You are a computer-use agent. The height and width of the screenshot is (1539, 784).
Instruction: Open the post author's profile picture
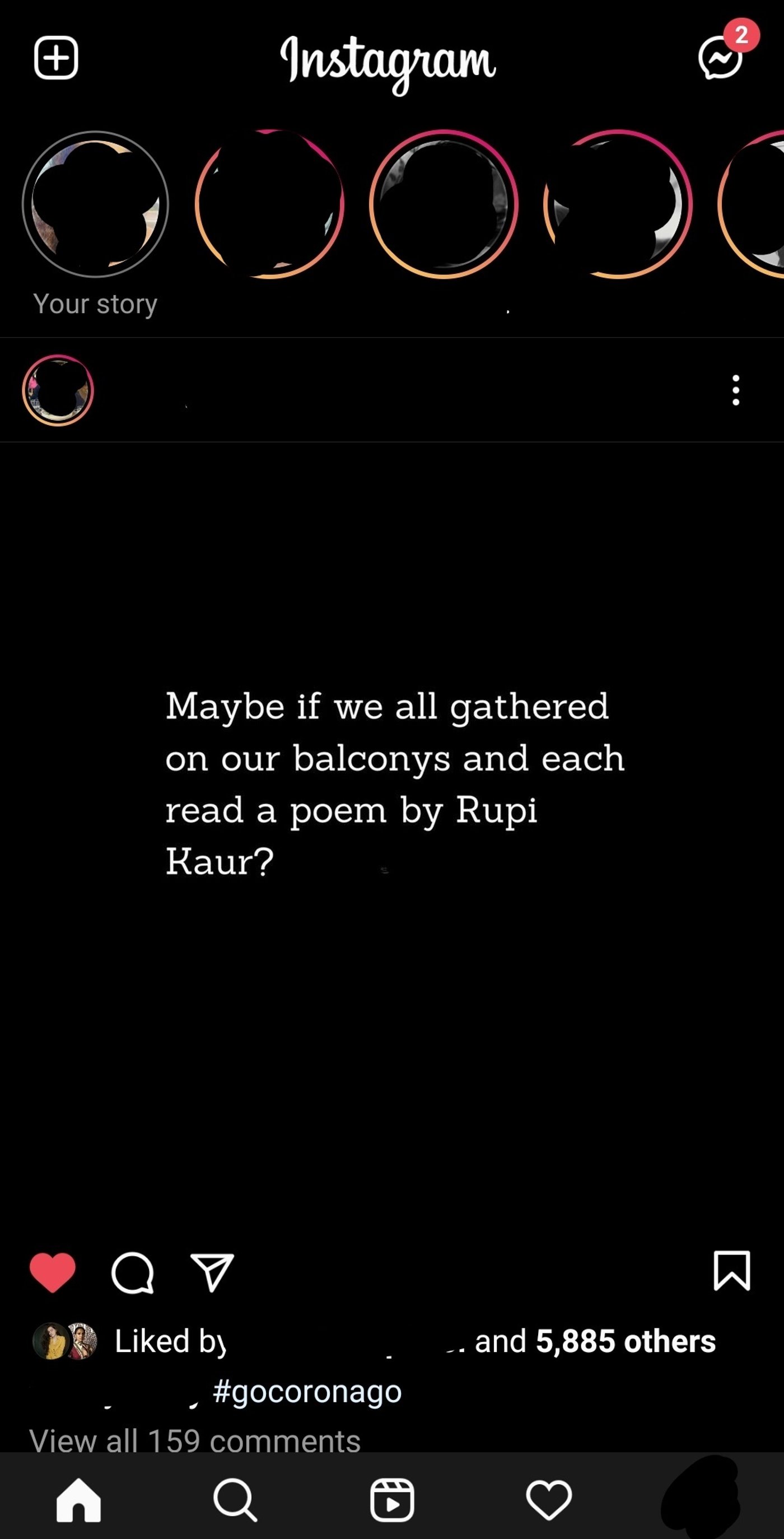tap(58, 390)
